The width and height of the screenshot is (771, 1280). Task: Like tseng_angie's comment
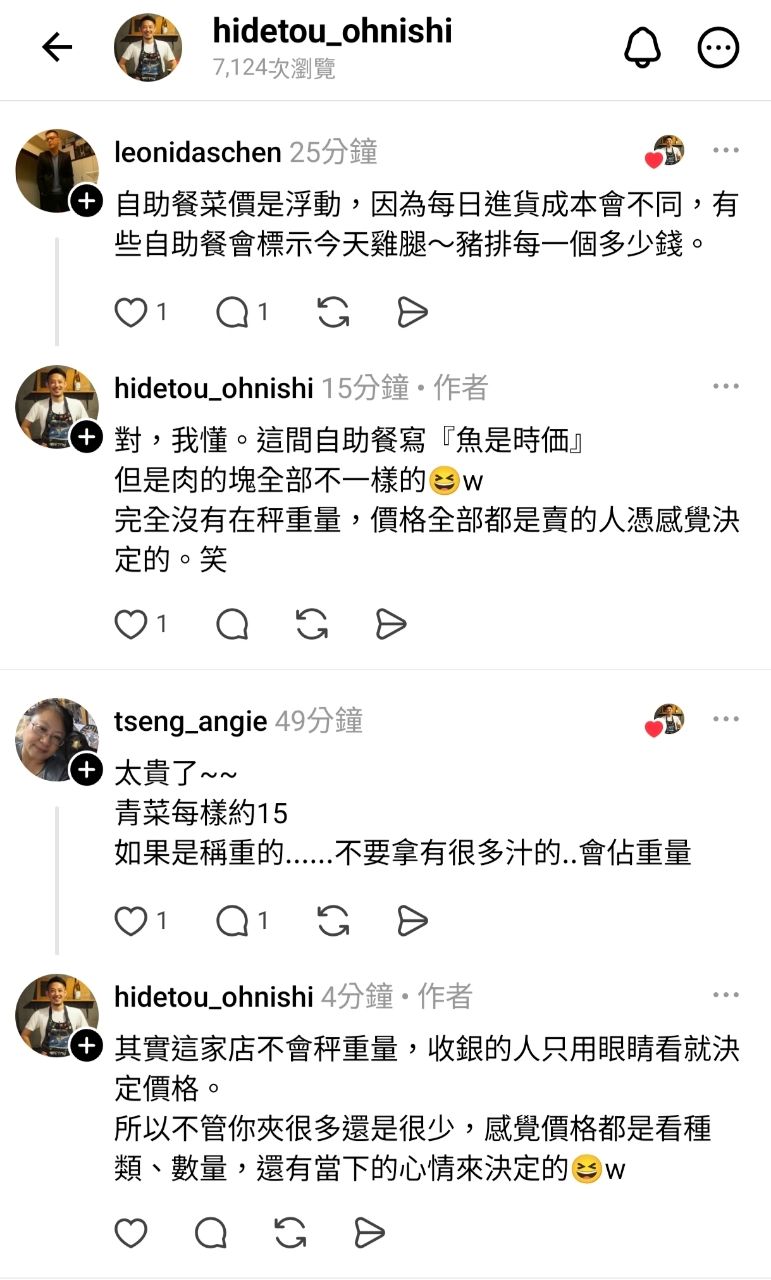point(131,920)
